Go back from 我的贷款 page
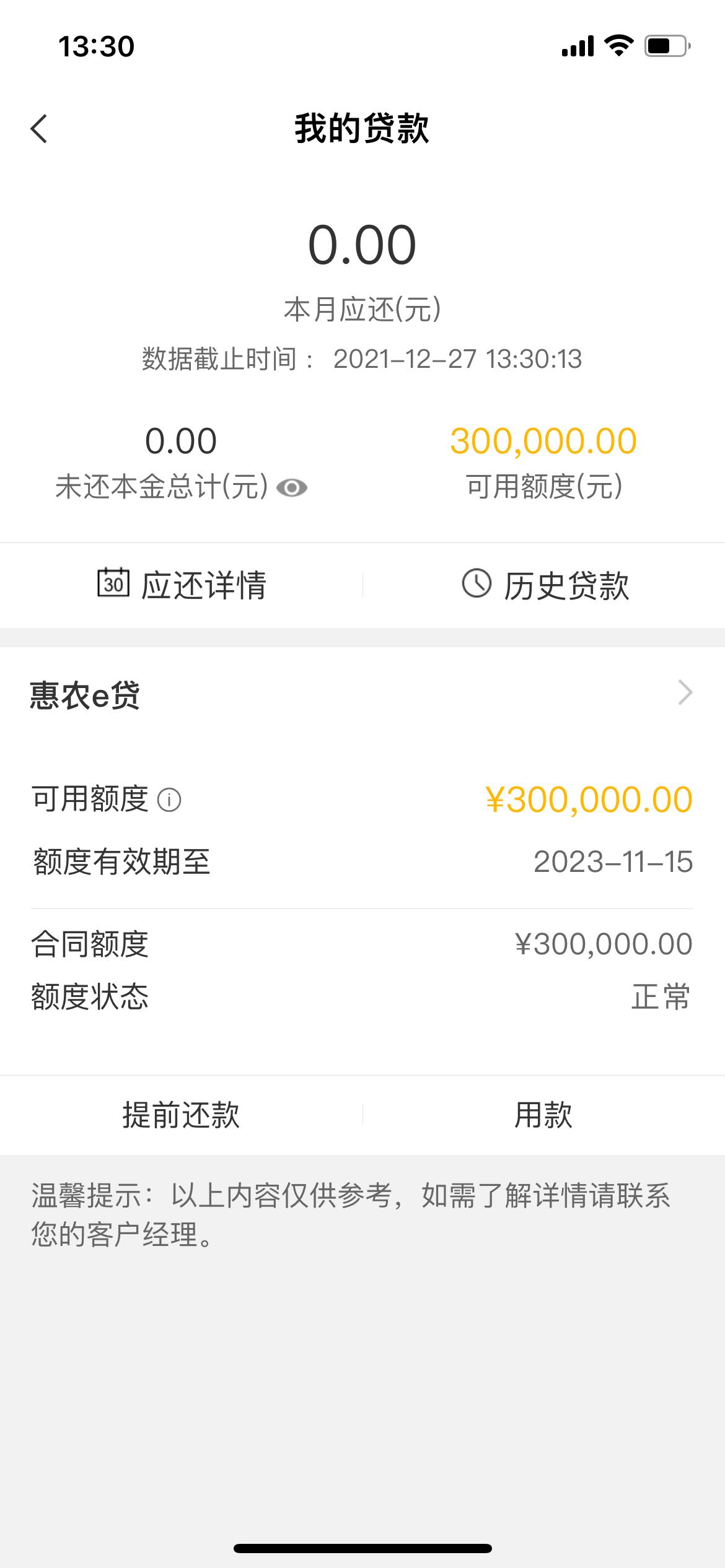This screenshot has height=1568, width=725. click(39, 129)
